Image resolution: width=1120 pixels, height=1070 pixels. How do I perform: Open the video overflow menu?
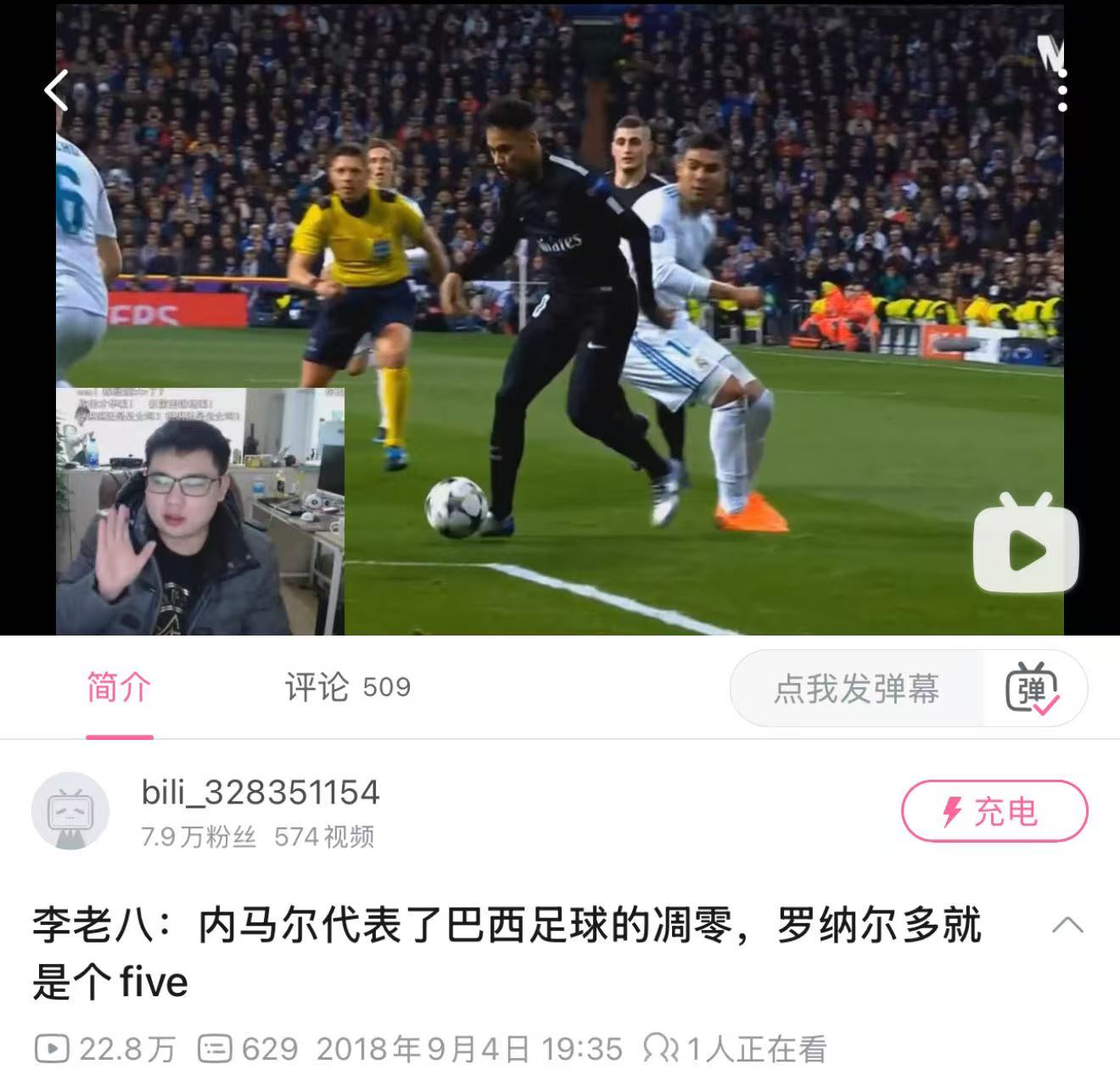(x=1062, y=90)
